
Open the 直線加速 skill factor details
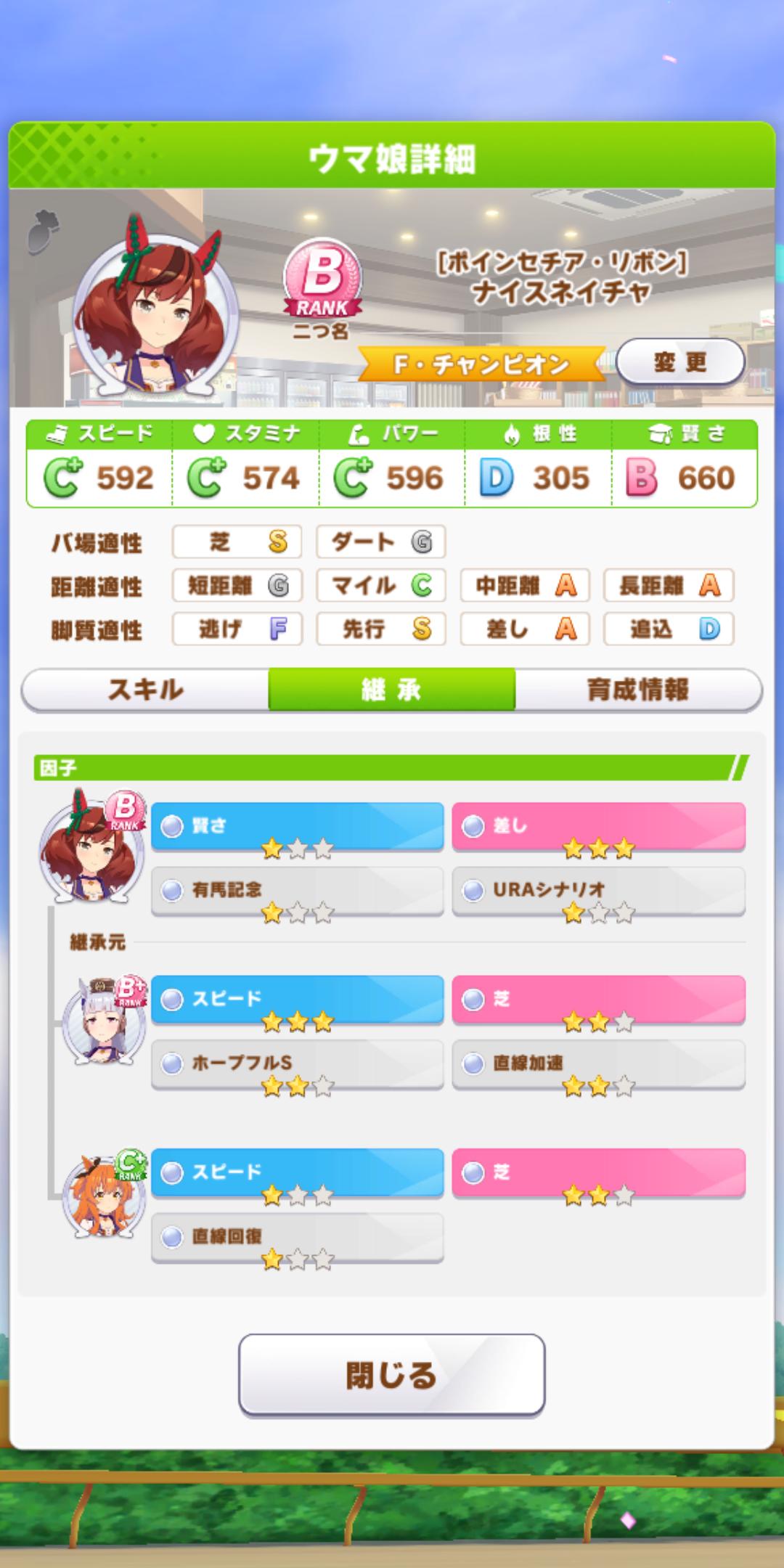[598, 1064]
